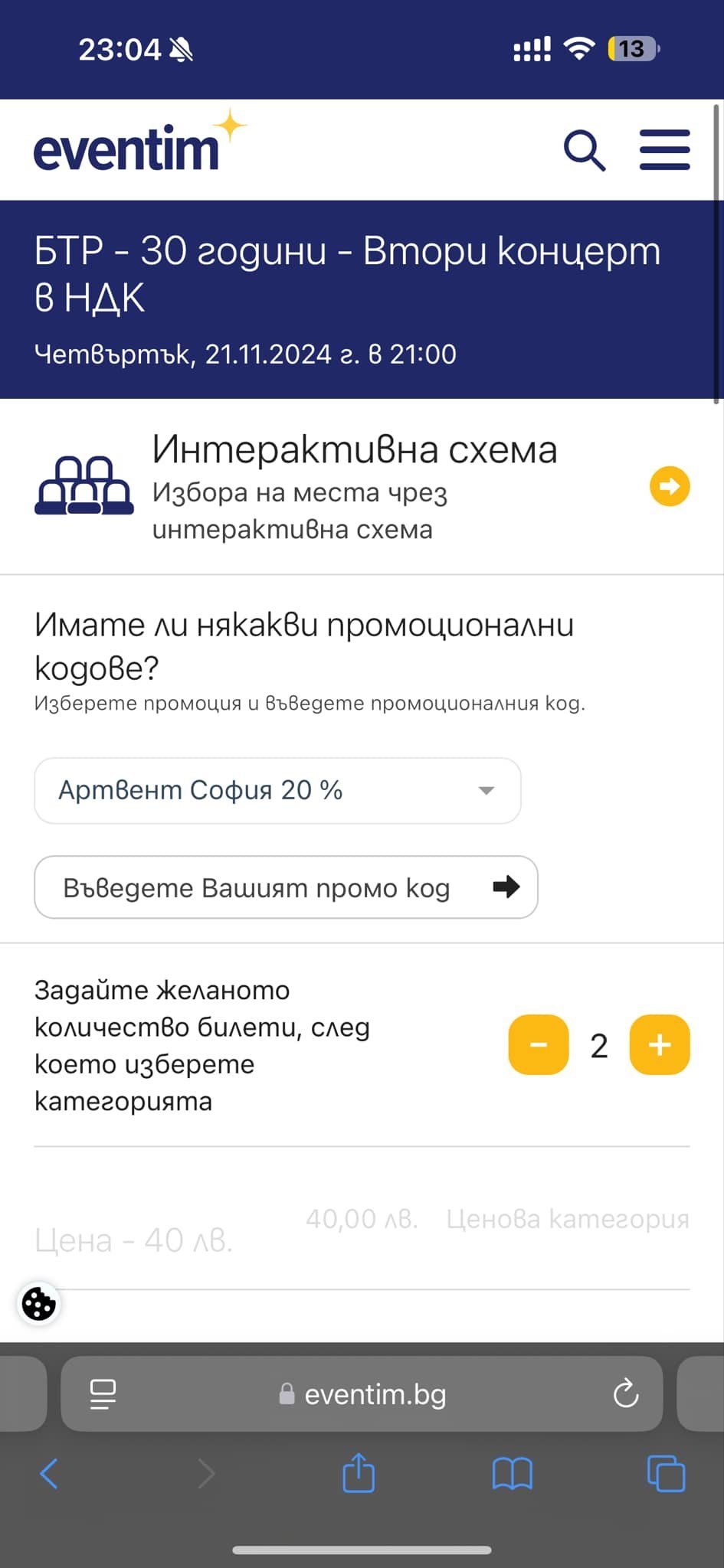Expand the Артвент София 20 % dropdown
724x1568 pixels.
tap(277, 790)
